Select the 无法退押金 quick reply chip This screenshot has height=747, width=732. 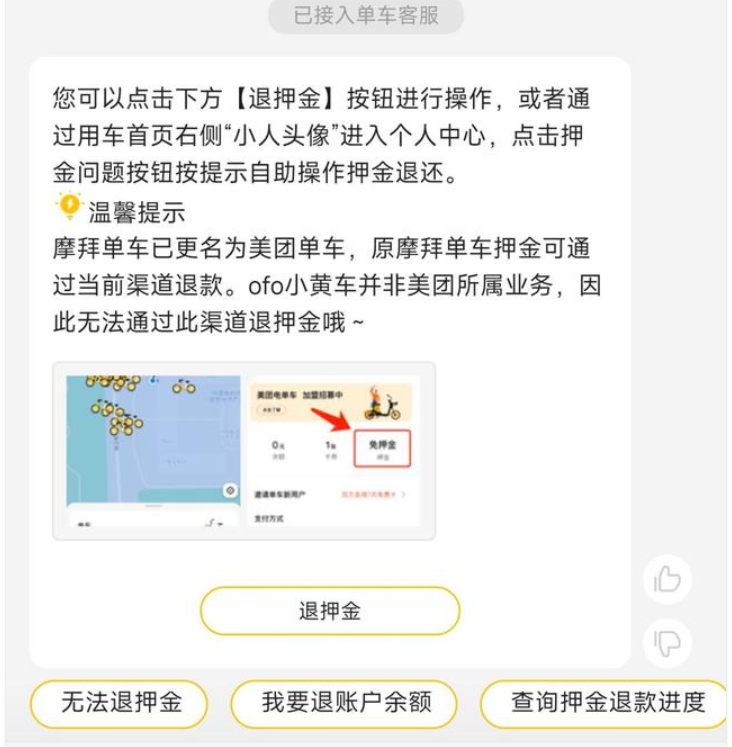pyautogui.click(x=120, y=703)
